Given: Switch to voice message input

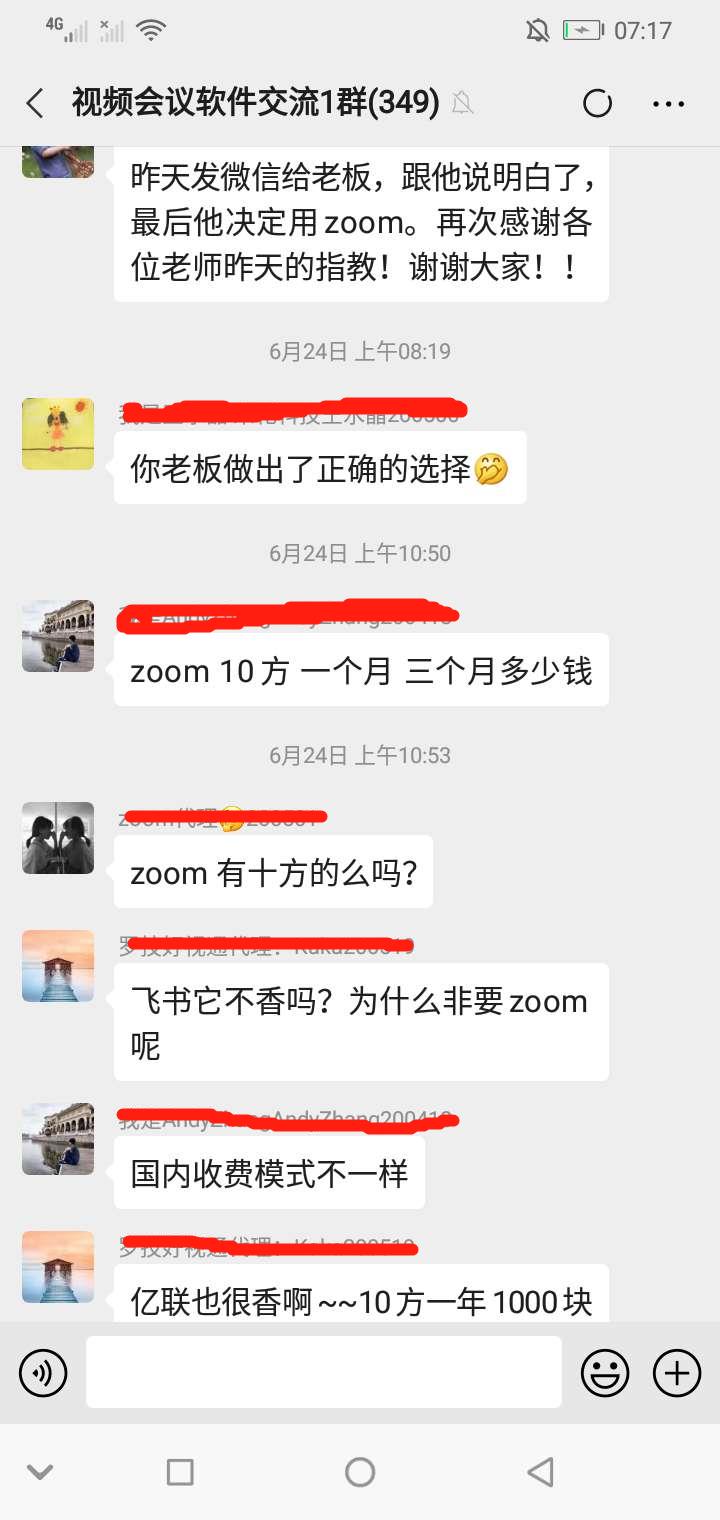Looking at the screenshot, I should pyautogui.click(x=43, y=1372).
